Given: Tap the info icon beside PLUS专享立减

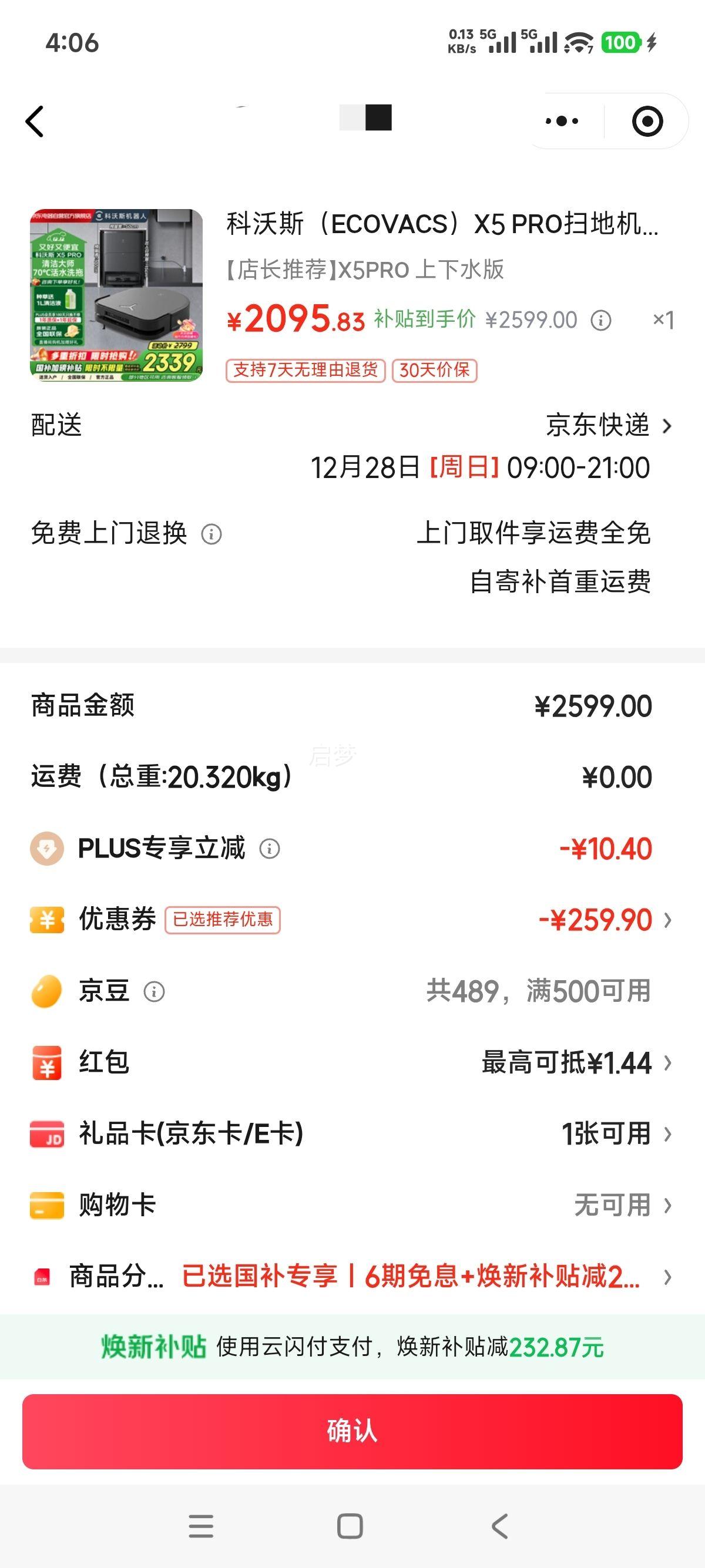Looking at the screenshot, I should [x=269, y=849].
